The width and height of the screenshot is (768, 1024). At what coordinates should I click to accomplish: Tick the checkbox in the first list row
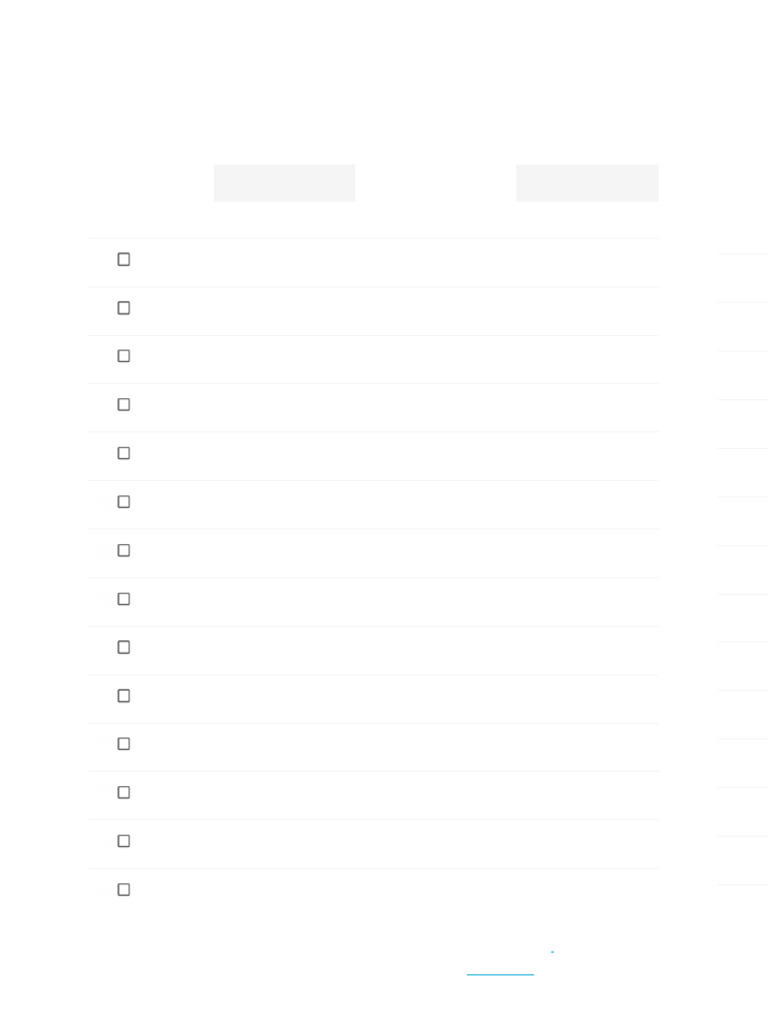tap(123, 259)
